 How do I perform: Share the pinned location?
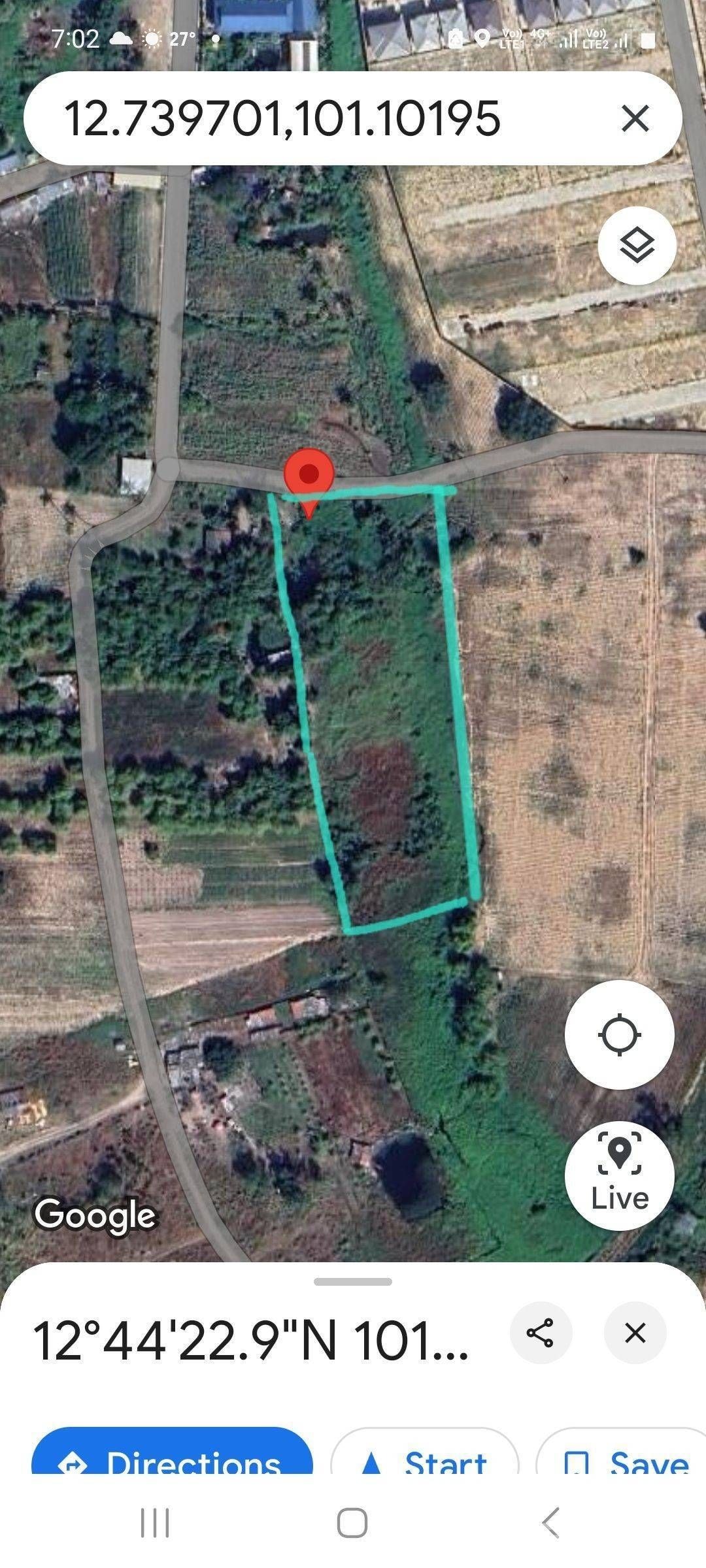541,1333
